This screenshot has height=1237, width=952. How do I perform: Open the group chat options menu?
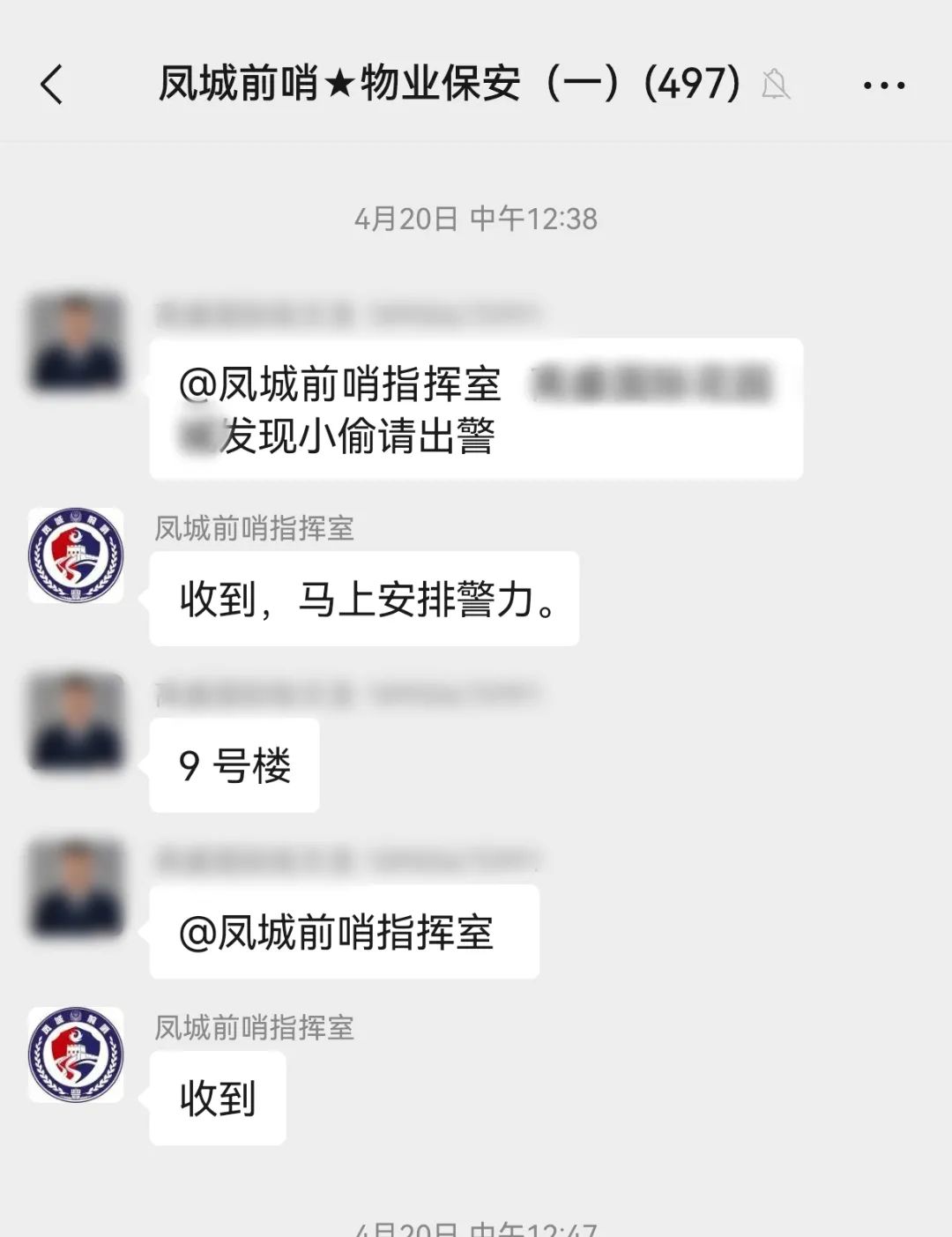(x=883, y=86)
